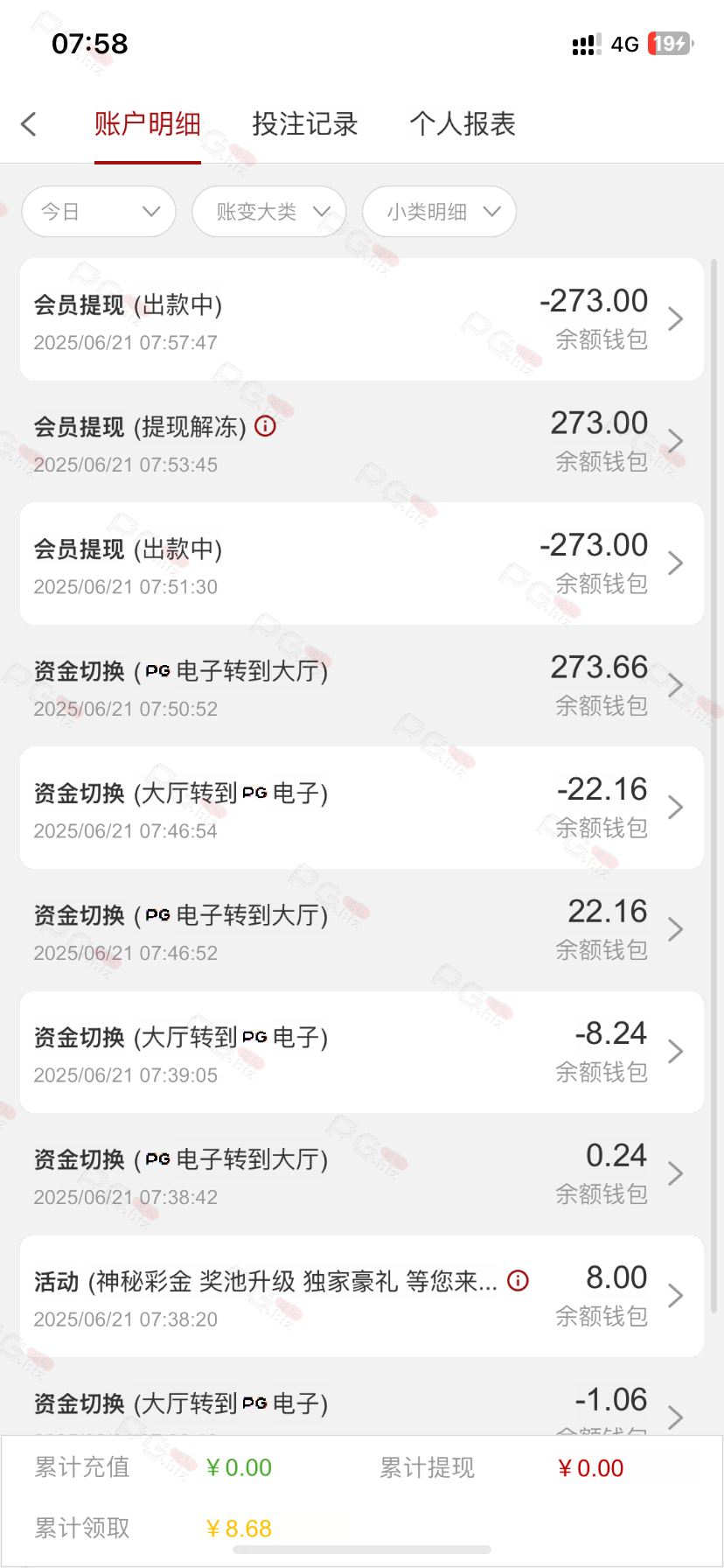Expand the 小类明细 filter dropdown
Viewport: 724px width, 1568px height.
439,212
